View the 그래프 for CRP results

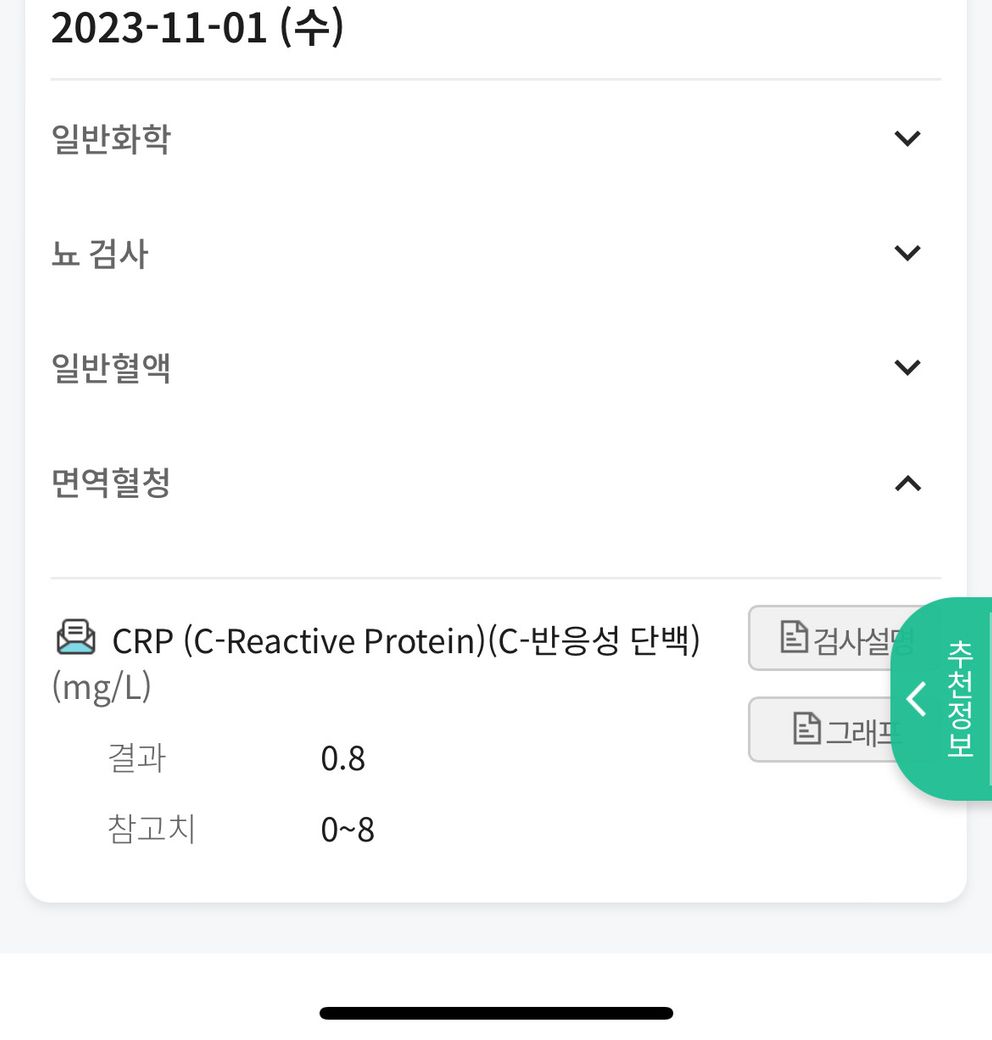click(x=820, y=730)
